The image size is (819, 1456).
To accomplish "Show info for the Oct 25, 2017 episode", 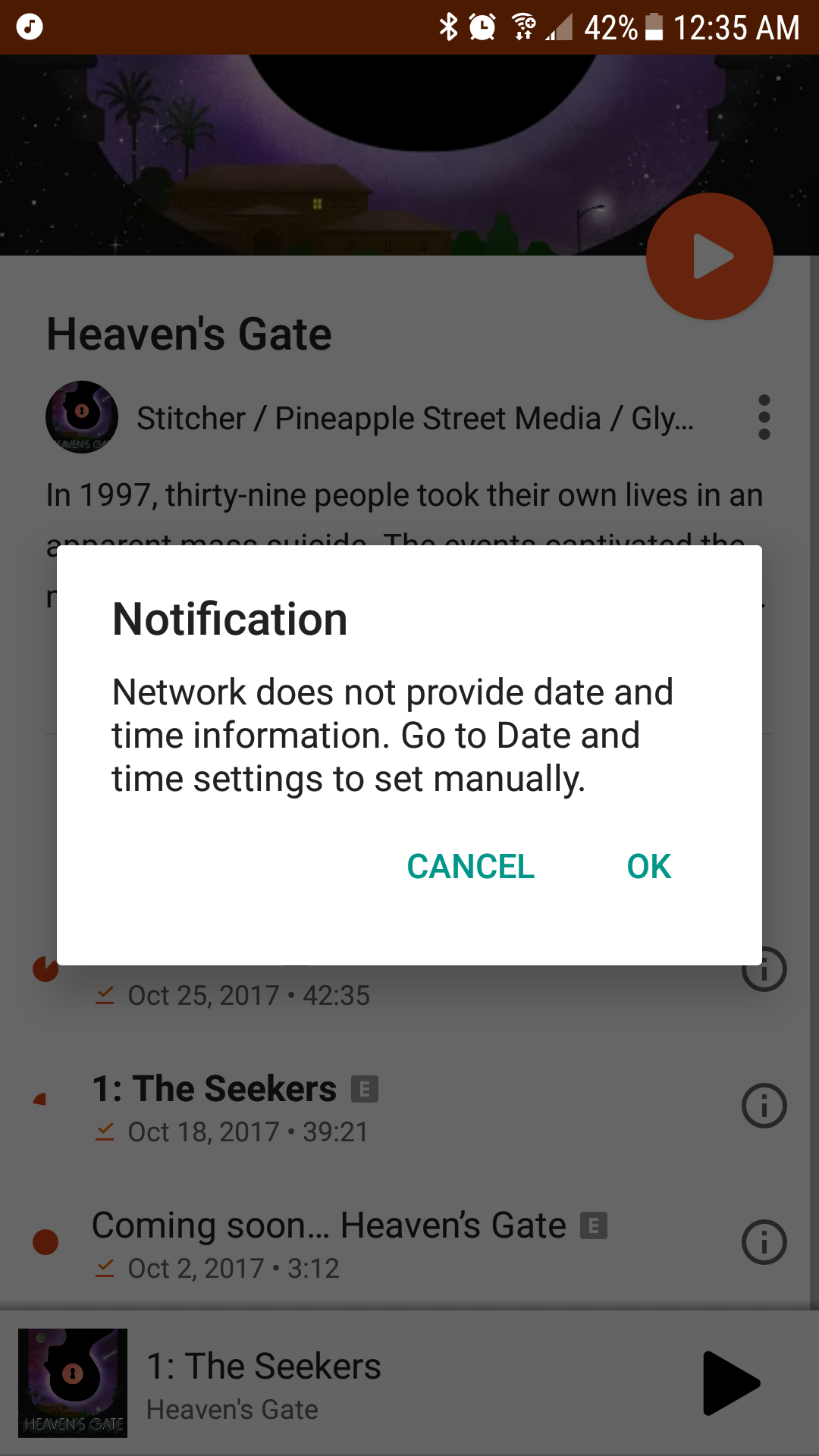I will [764, 969].
